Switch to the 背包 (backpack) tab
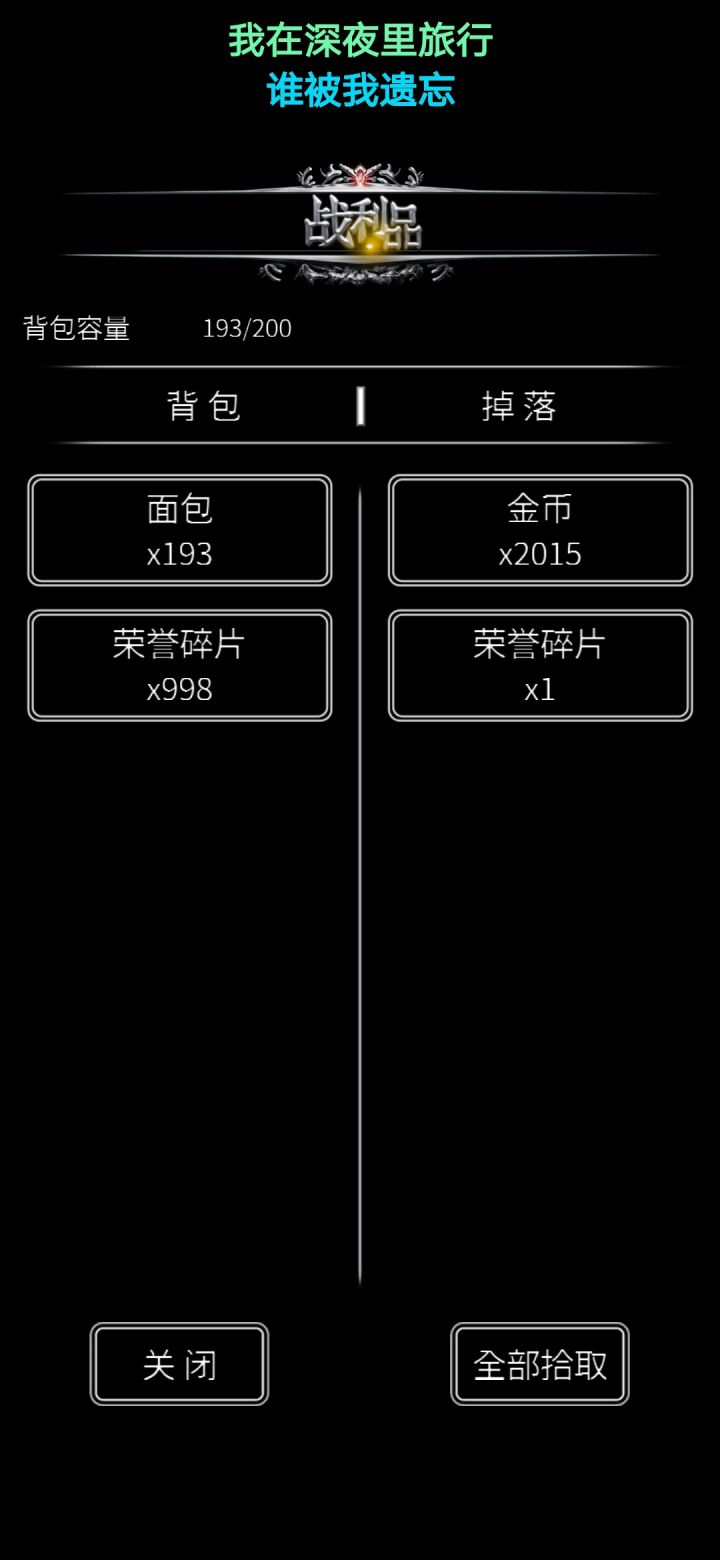 203,406
